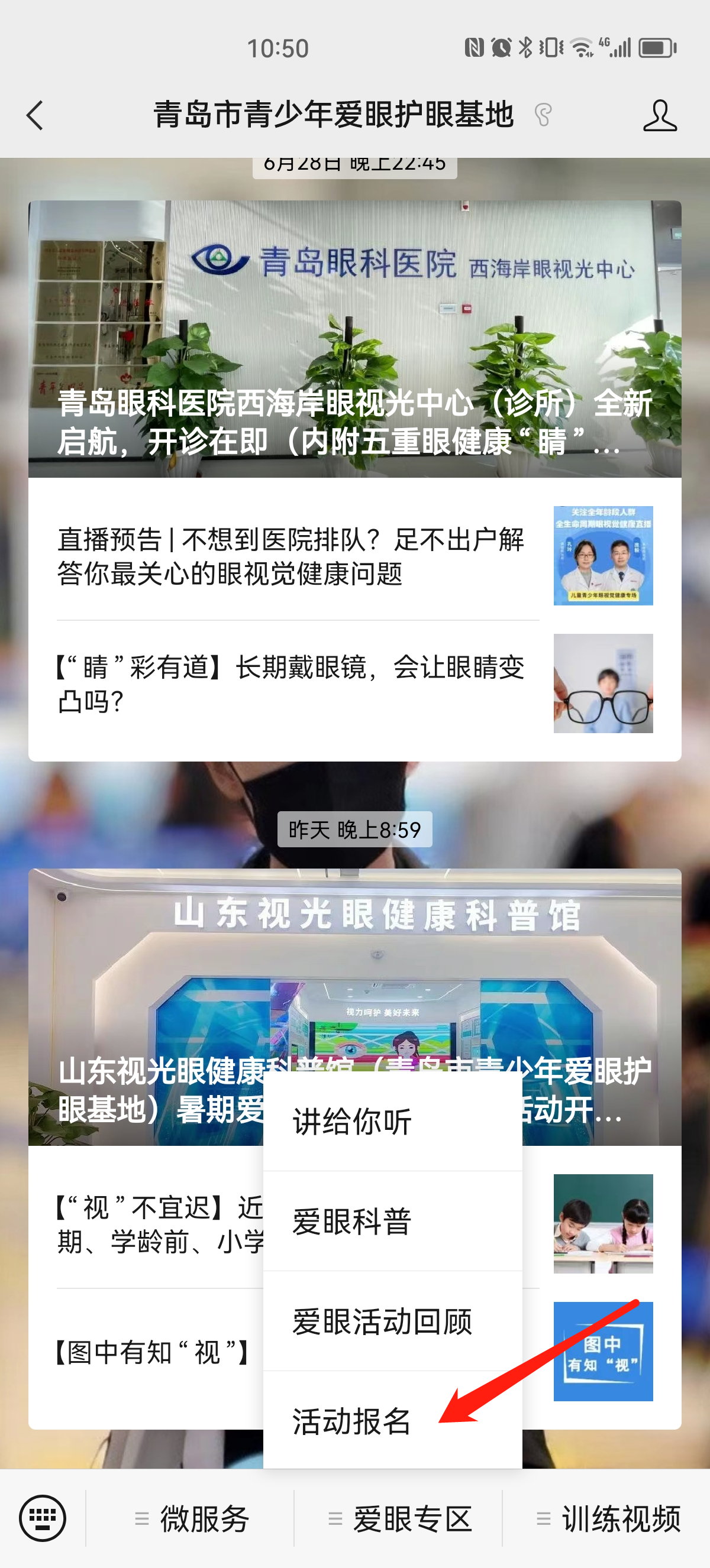Choose 爱眼科普 from the popup menu
This screenshot has height=1568, width=710.
(392, 1222)
